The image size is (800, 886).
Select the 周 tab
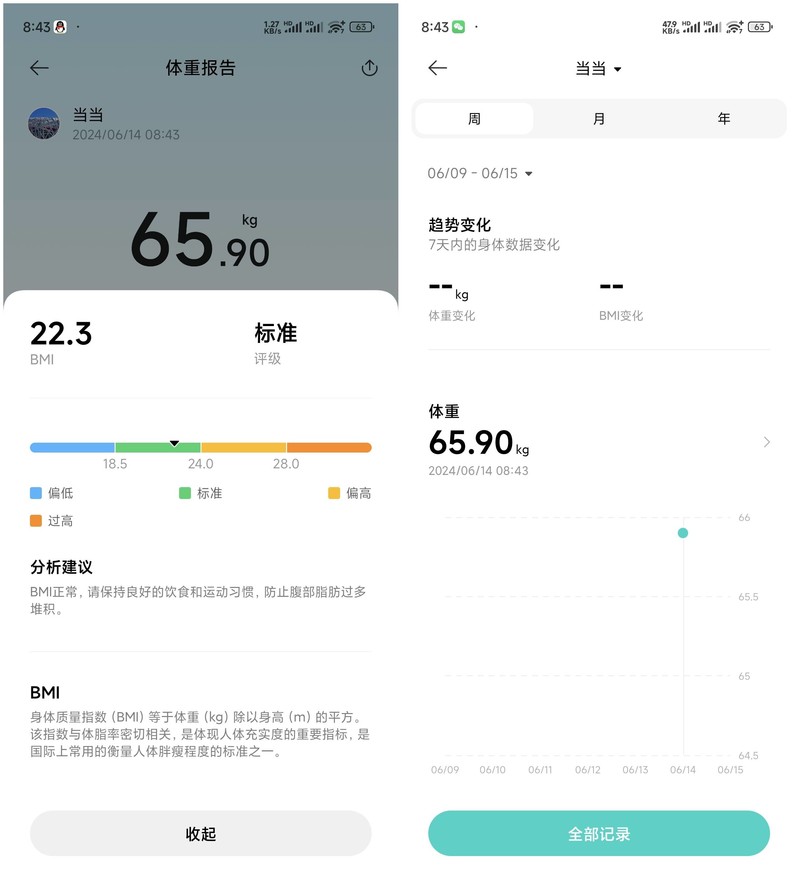click(475, 118)
